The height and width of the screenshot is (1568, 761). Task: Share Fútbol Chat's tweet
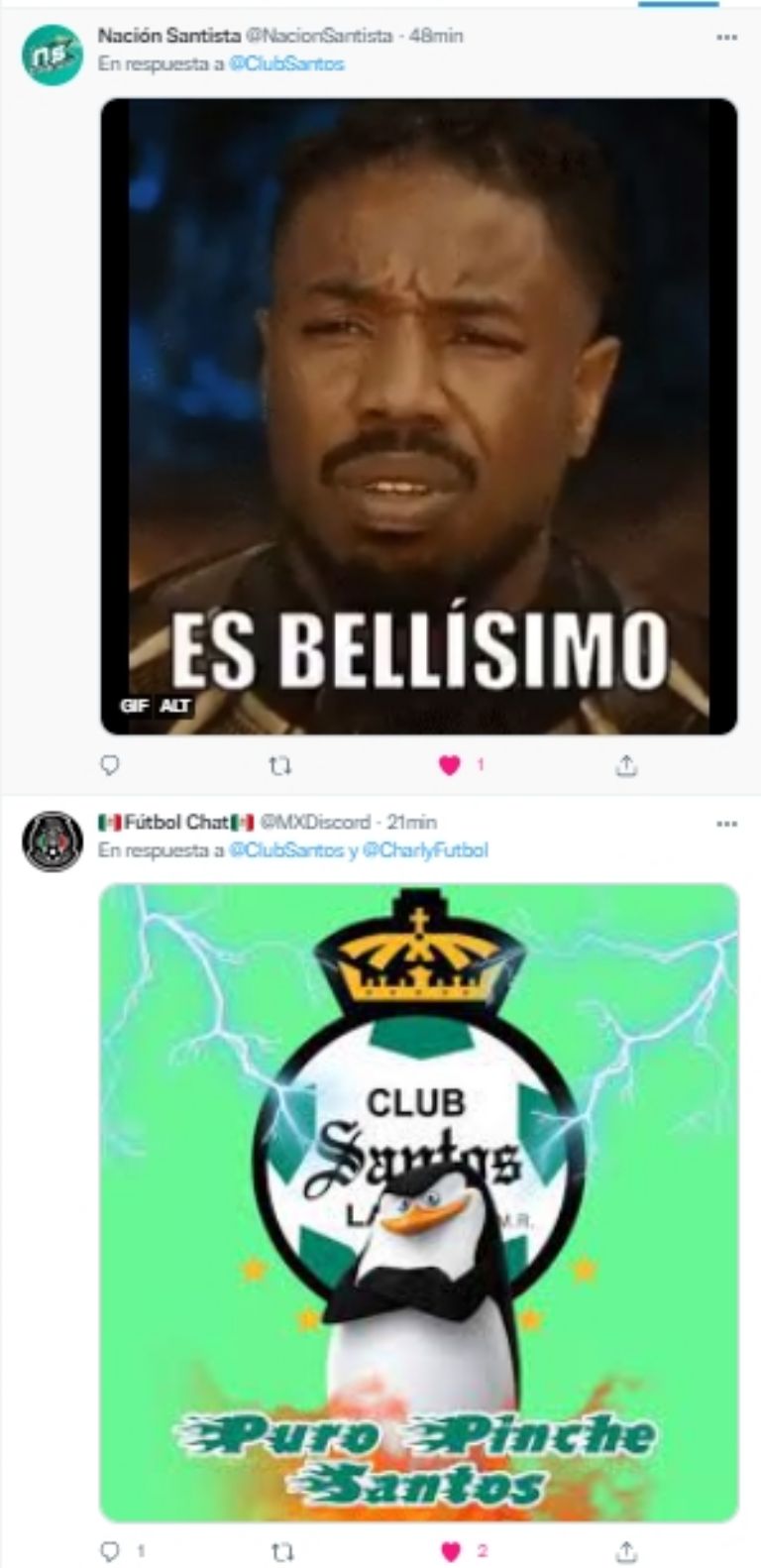(626, 1551)
